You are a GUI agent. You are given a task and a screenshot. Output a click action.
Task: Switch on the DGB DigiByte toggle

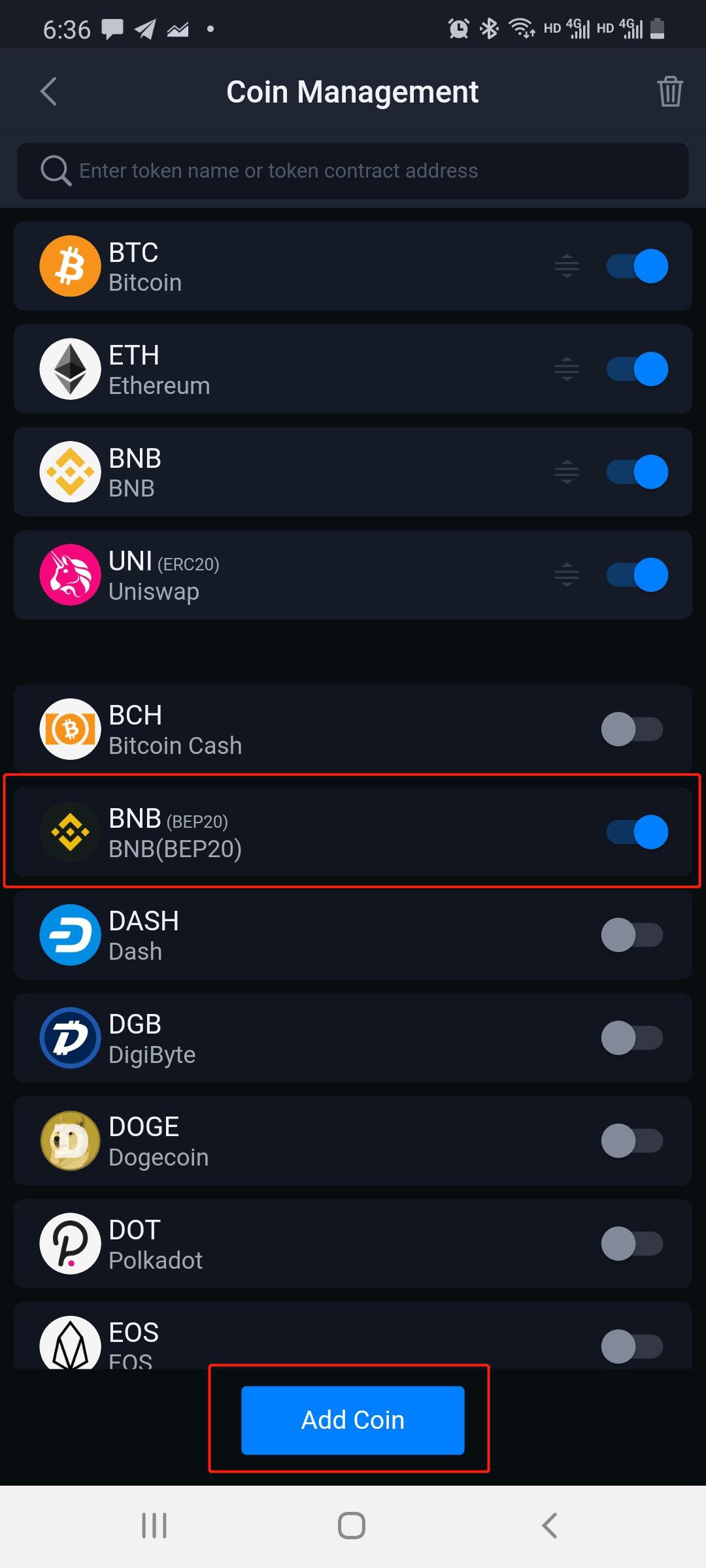pos(631,1038)
